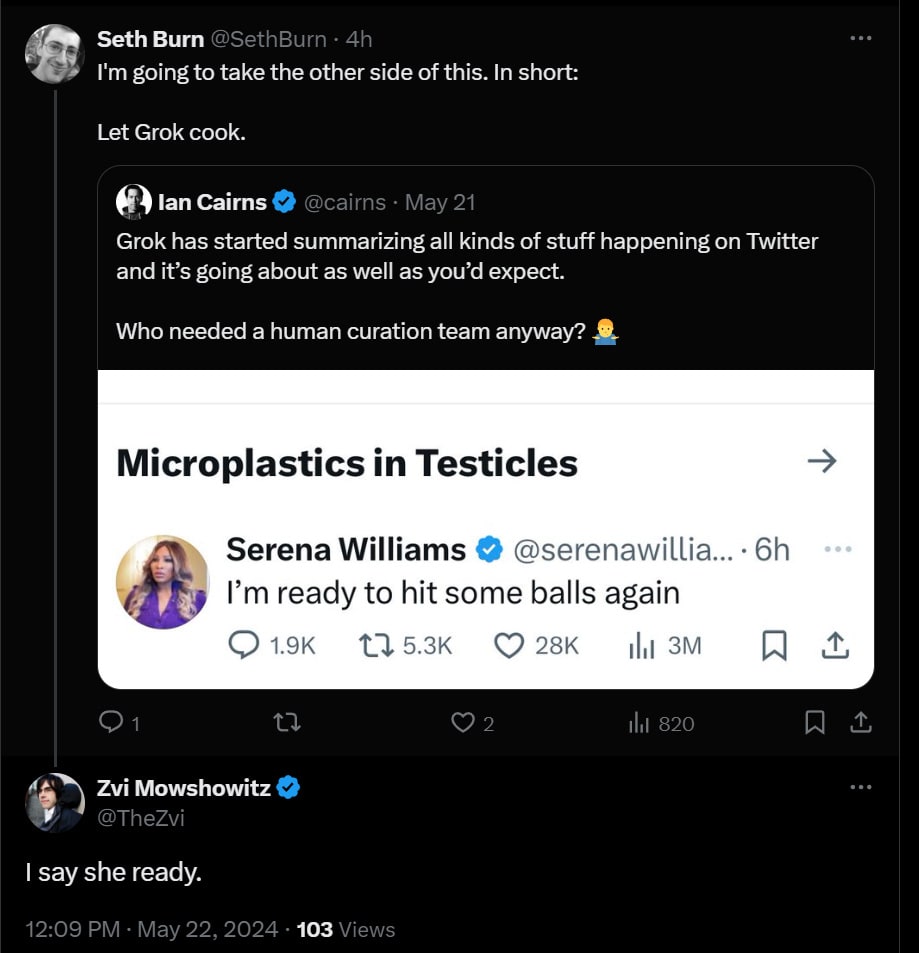Reply to Seth Burn's post
Screen dimensions: 919x953
pos(111,722)
